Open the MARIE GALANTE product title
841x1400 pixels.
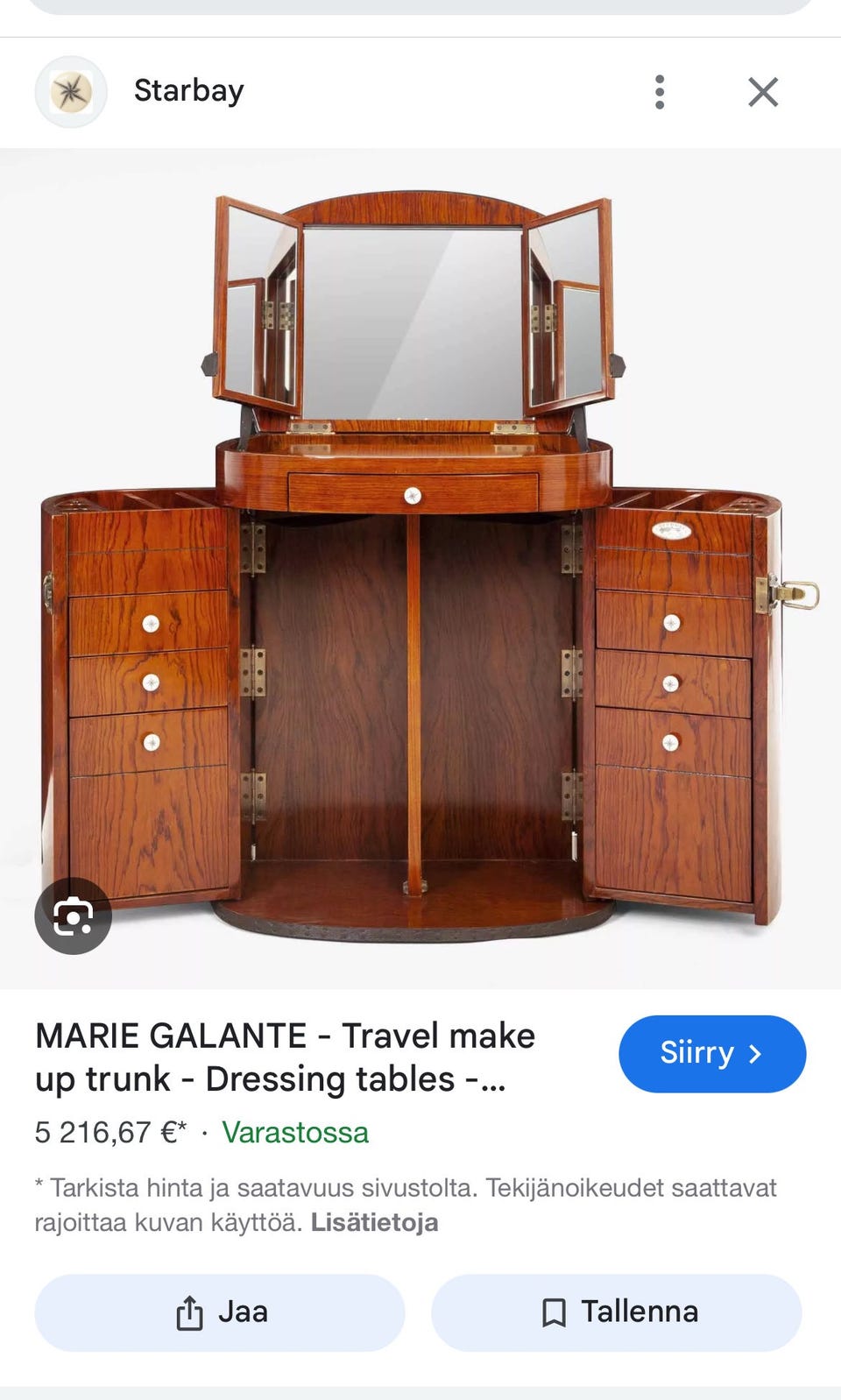(286, 1057)
